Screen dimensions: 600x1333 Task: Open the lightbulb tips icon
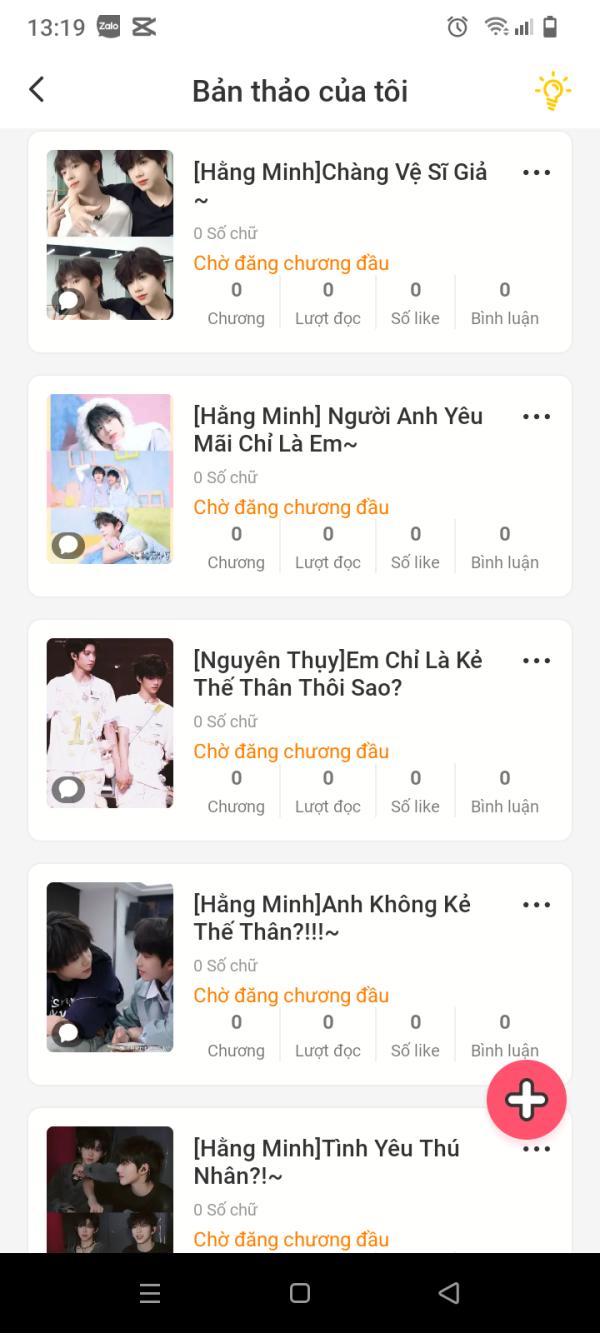(x=552, y=91)
